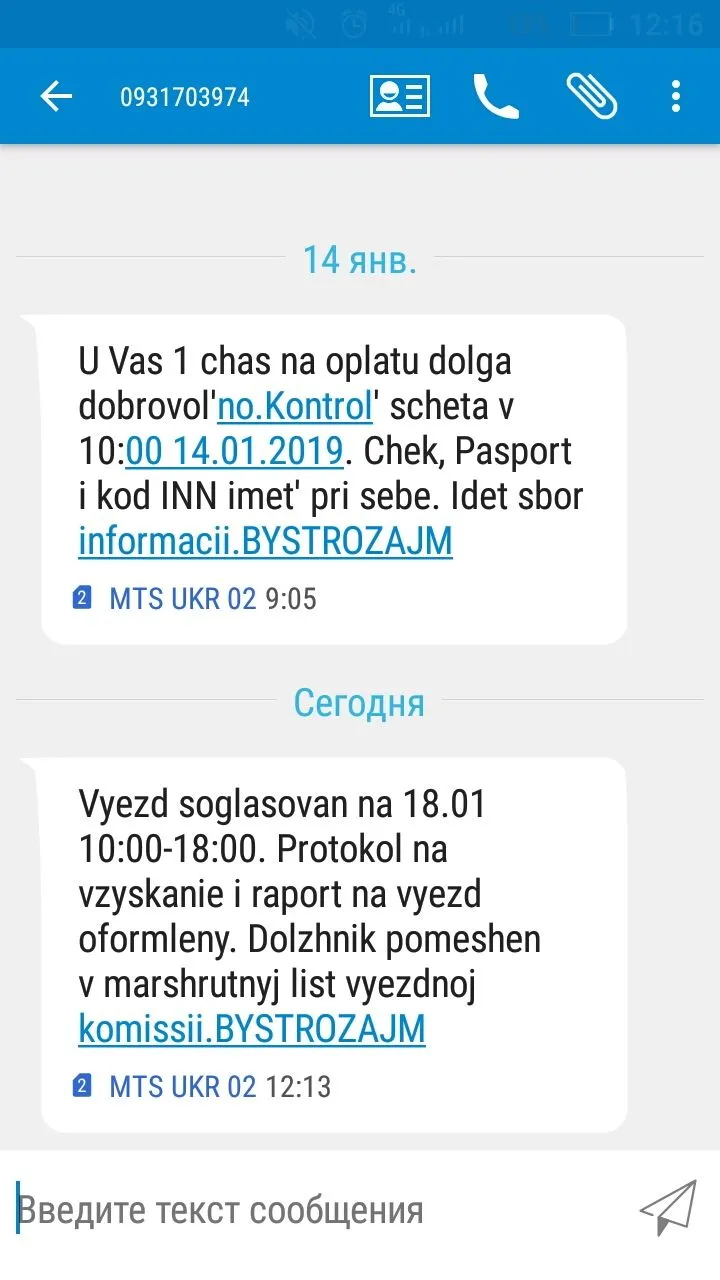Open contact card for 0931703974
This screenshot has height=1280, width=720.
(x=400, y=97)
